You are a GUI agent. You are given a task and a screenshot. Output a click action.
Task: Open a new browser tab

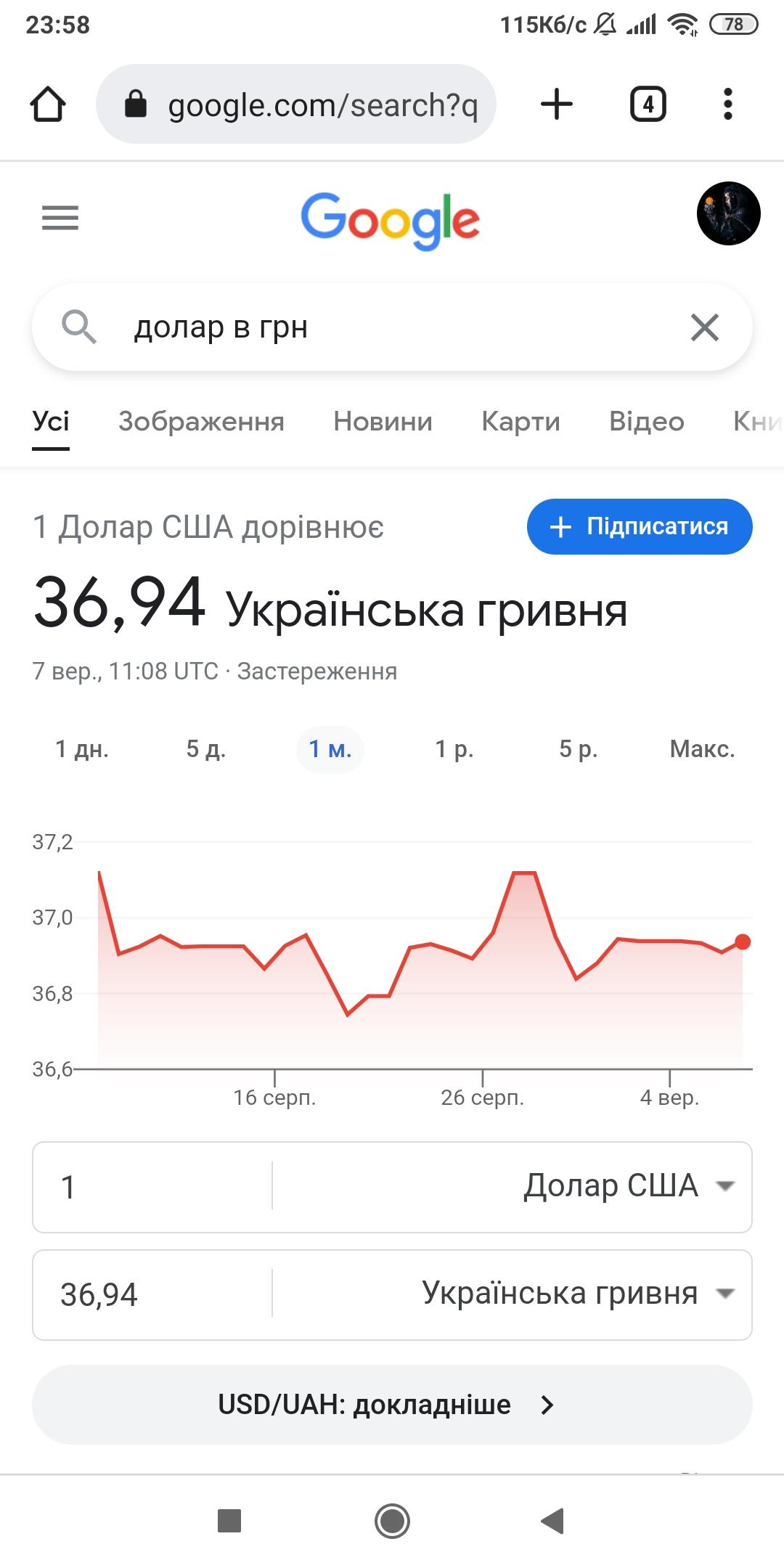point(557,105)
